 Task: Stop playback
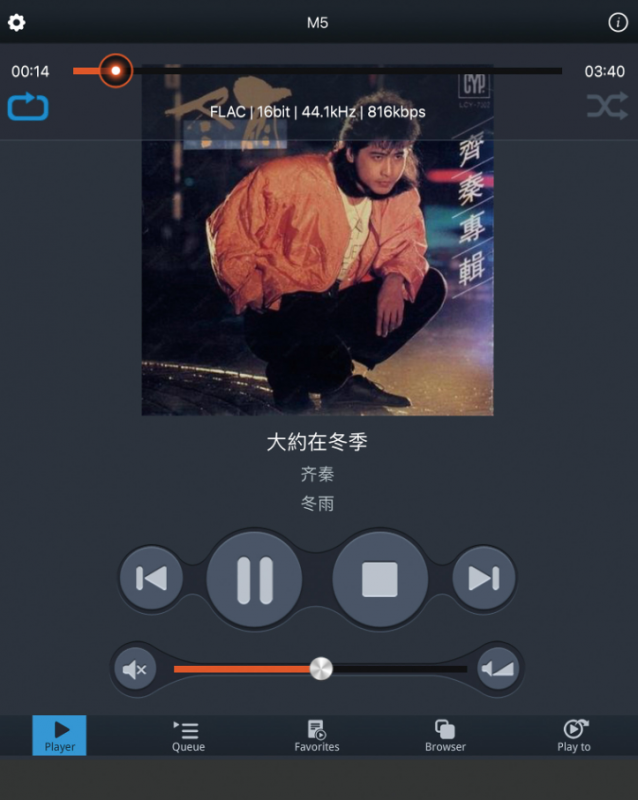point(380,578)
